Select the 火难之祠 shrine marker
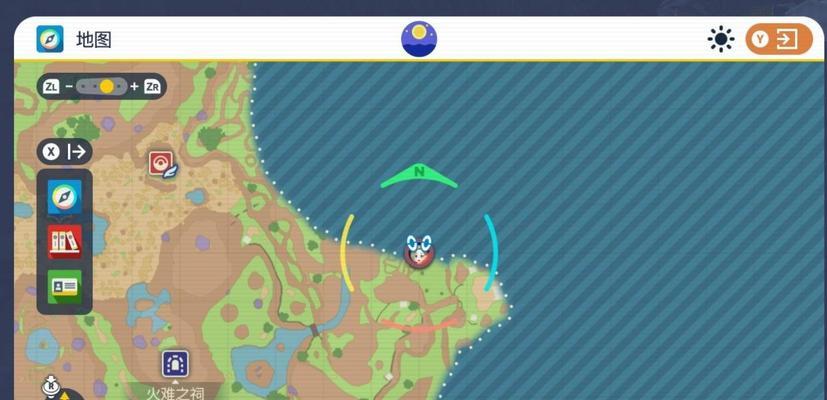Screen dimensions: 827x400 [x=176, y=364]
